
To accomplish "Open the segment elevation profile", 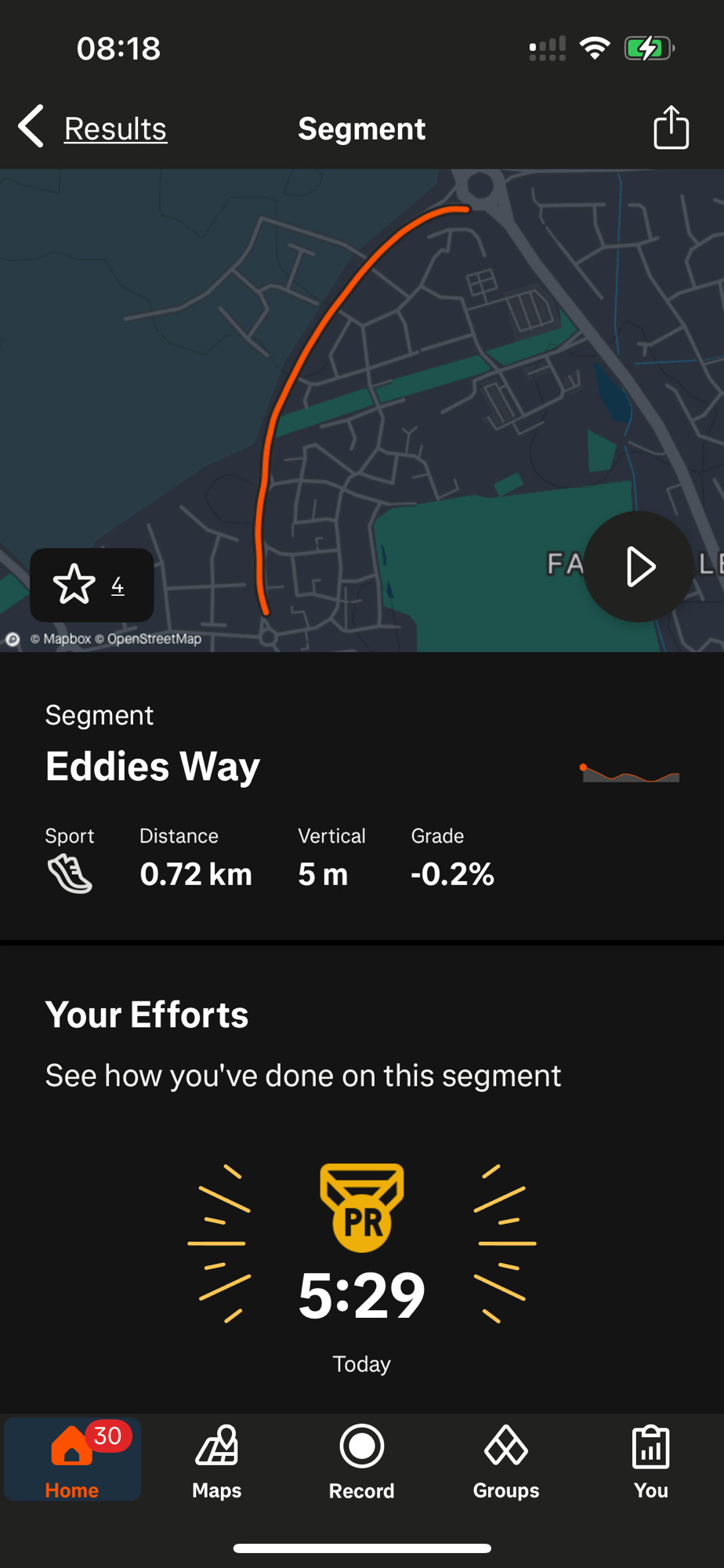I will click(630, 773).
